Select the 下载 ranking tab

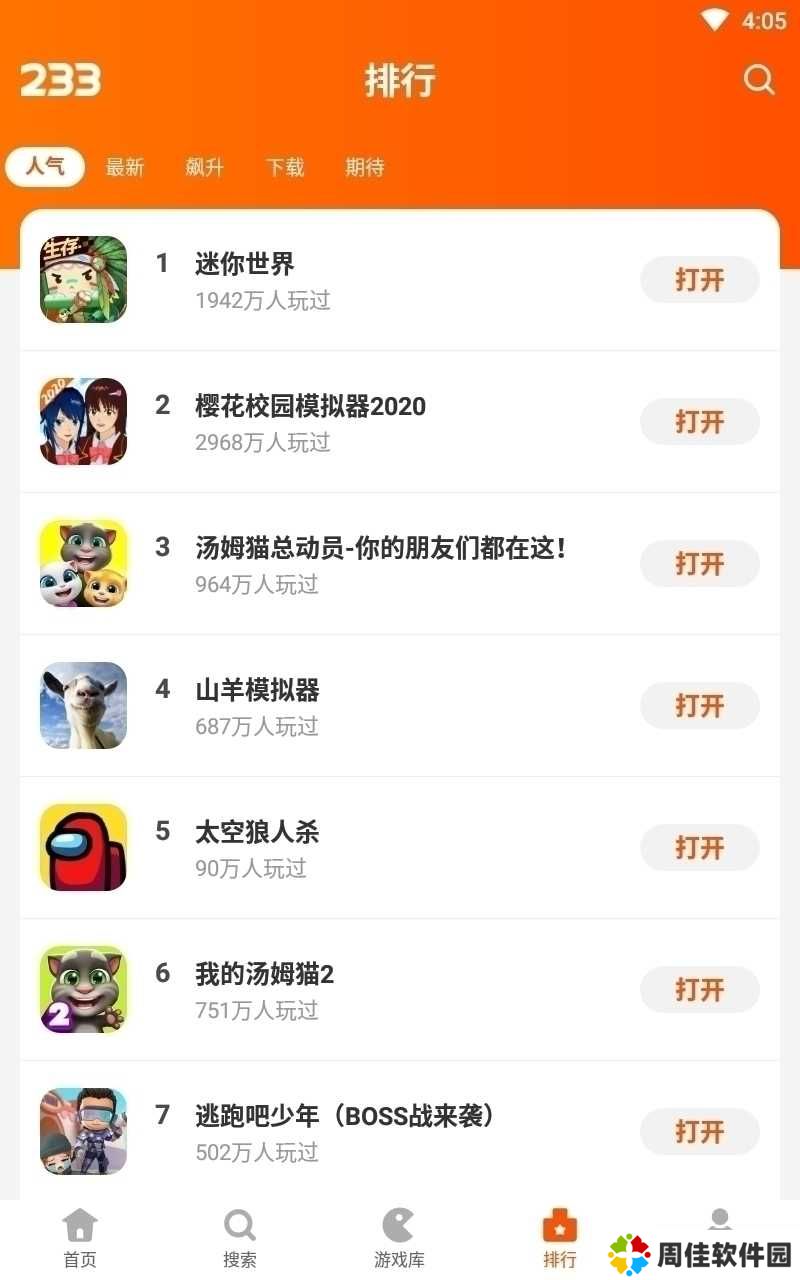click(285, 167)
